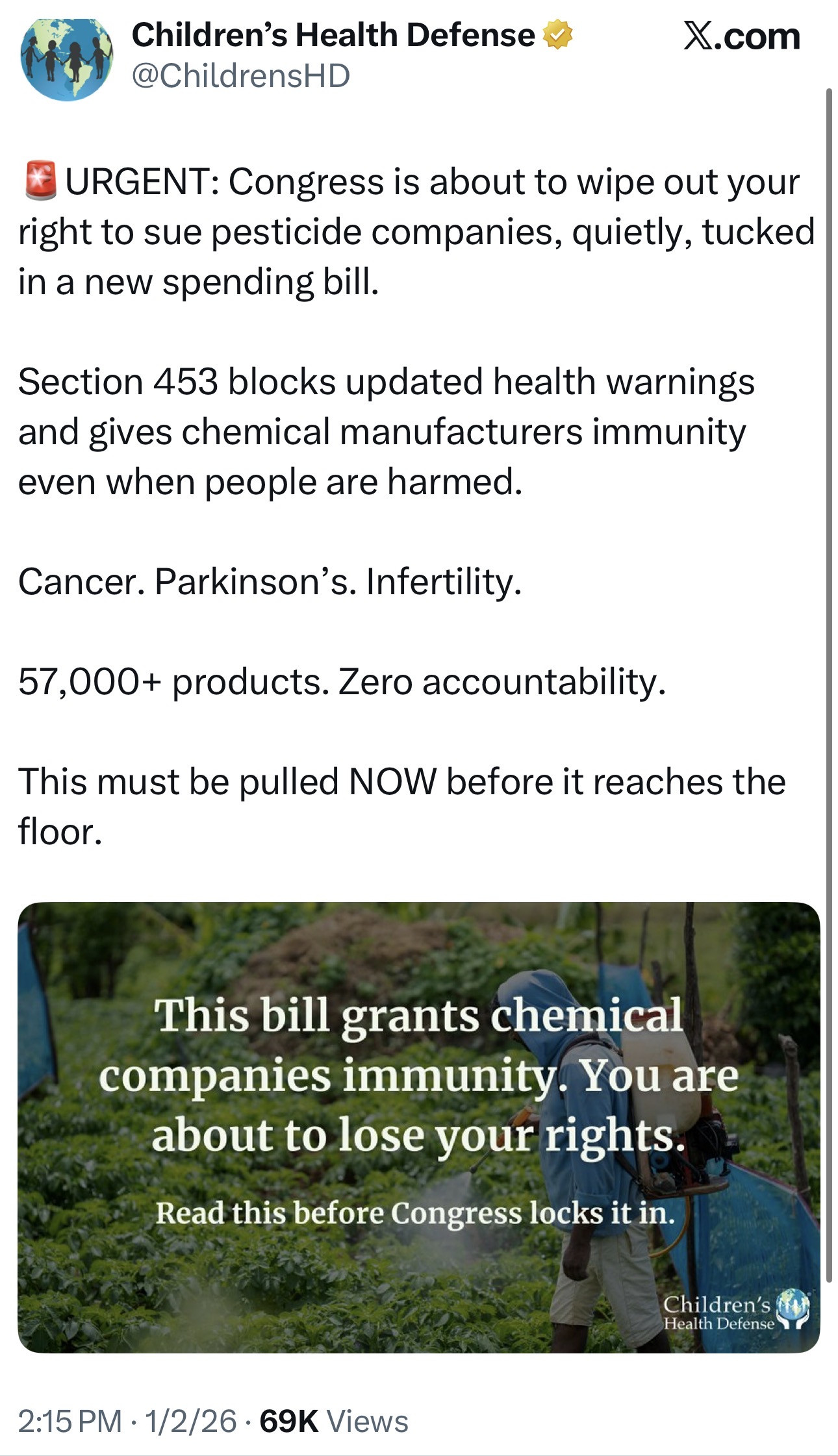Open the X.com link
Screen dimensions: 838x1456
741,36
